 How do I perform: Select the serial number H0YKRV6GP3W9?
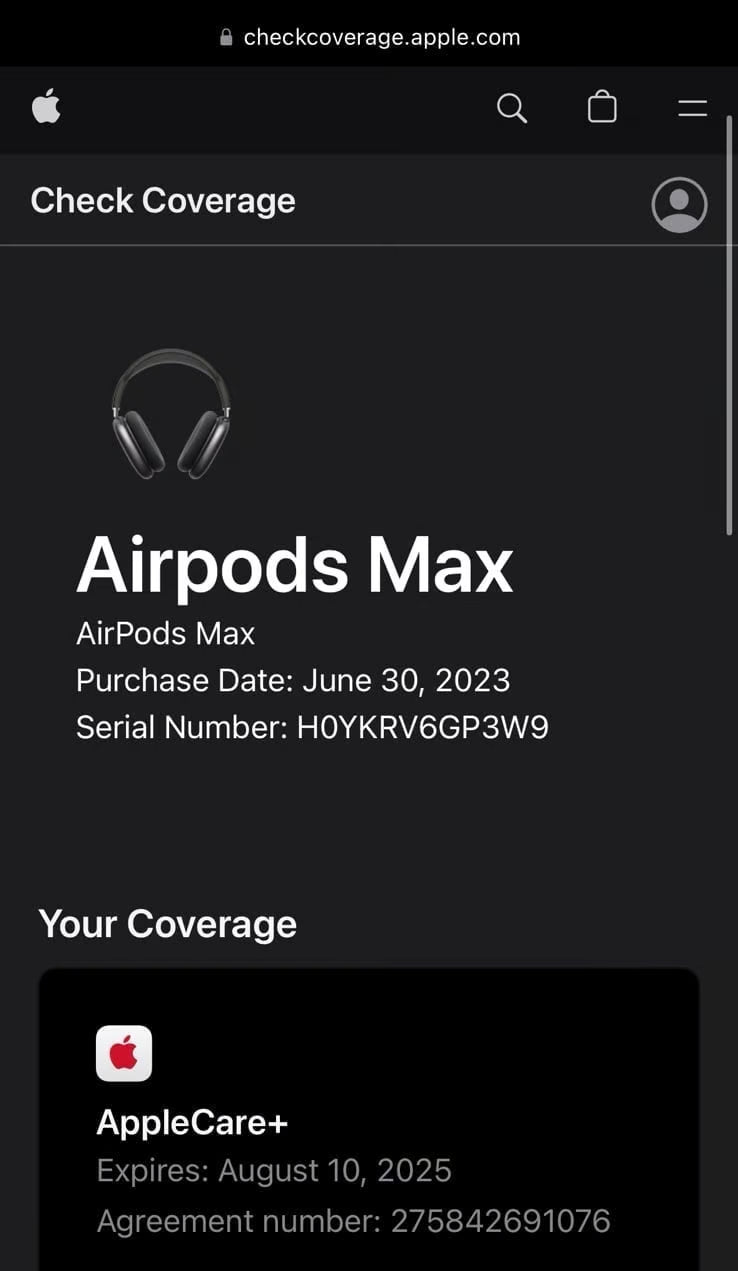pos(420,727)
